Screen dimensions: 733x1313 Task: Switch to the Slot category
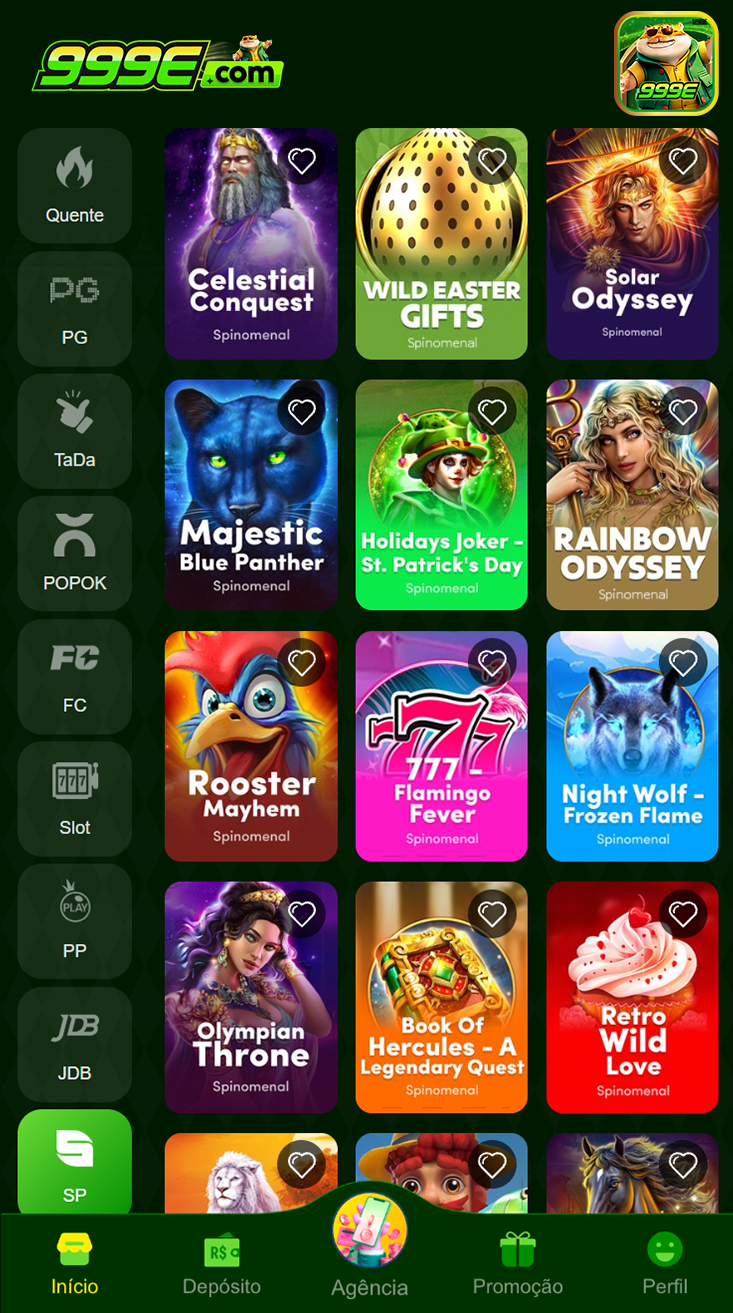[75, 798]
